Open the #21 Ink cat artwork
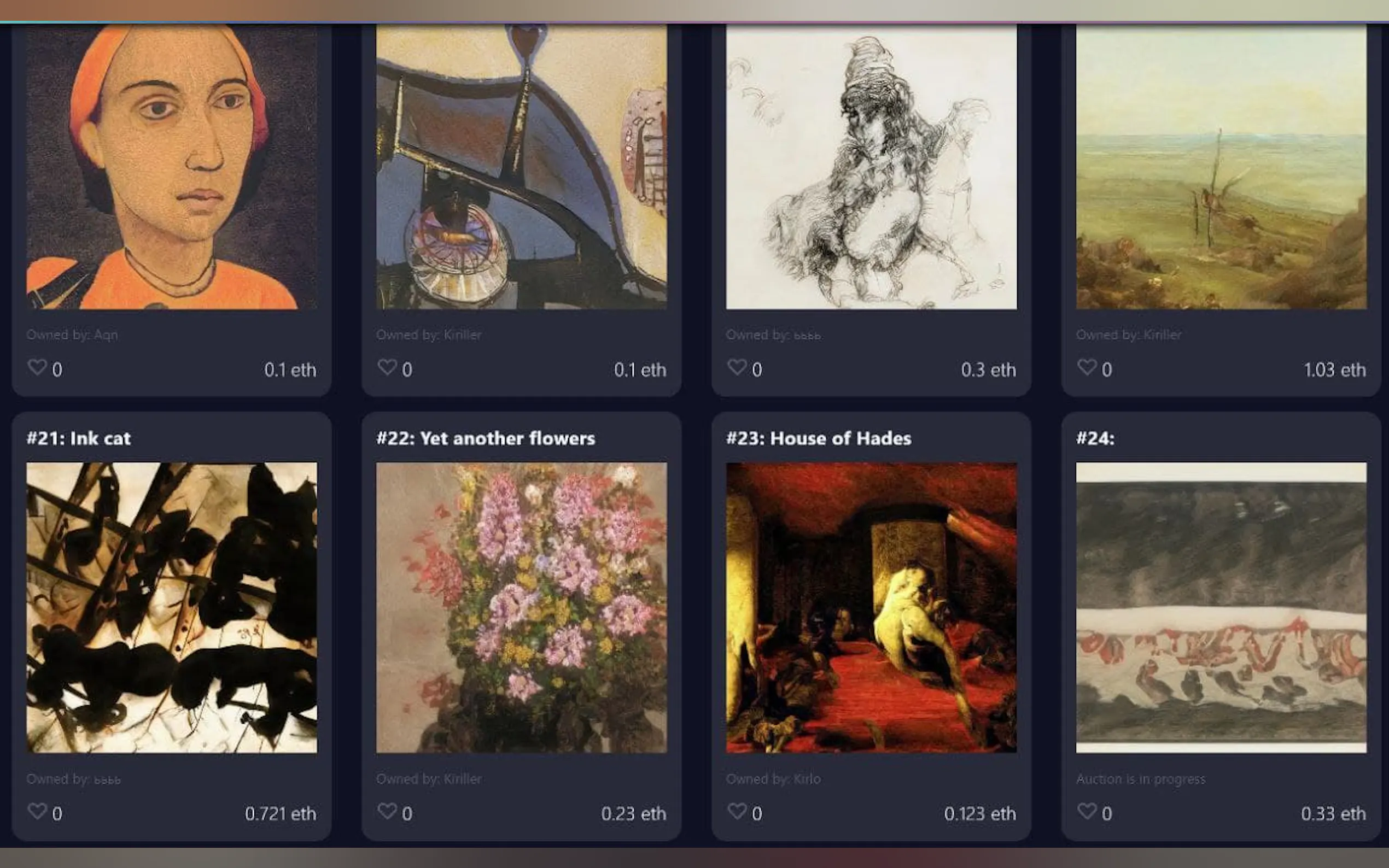Image resolution: width=1389 pixels, height=868 pixels. click(x=171, y=607)
